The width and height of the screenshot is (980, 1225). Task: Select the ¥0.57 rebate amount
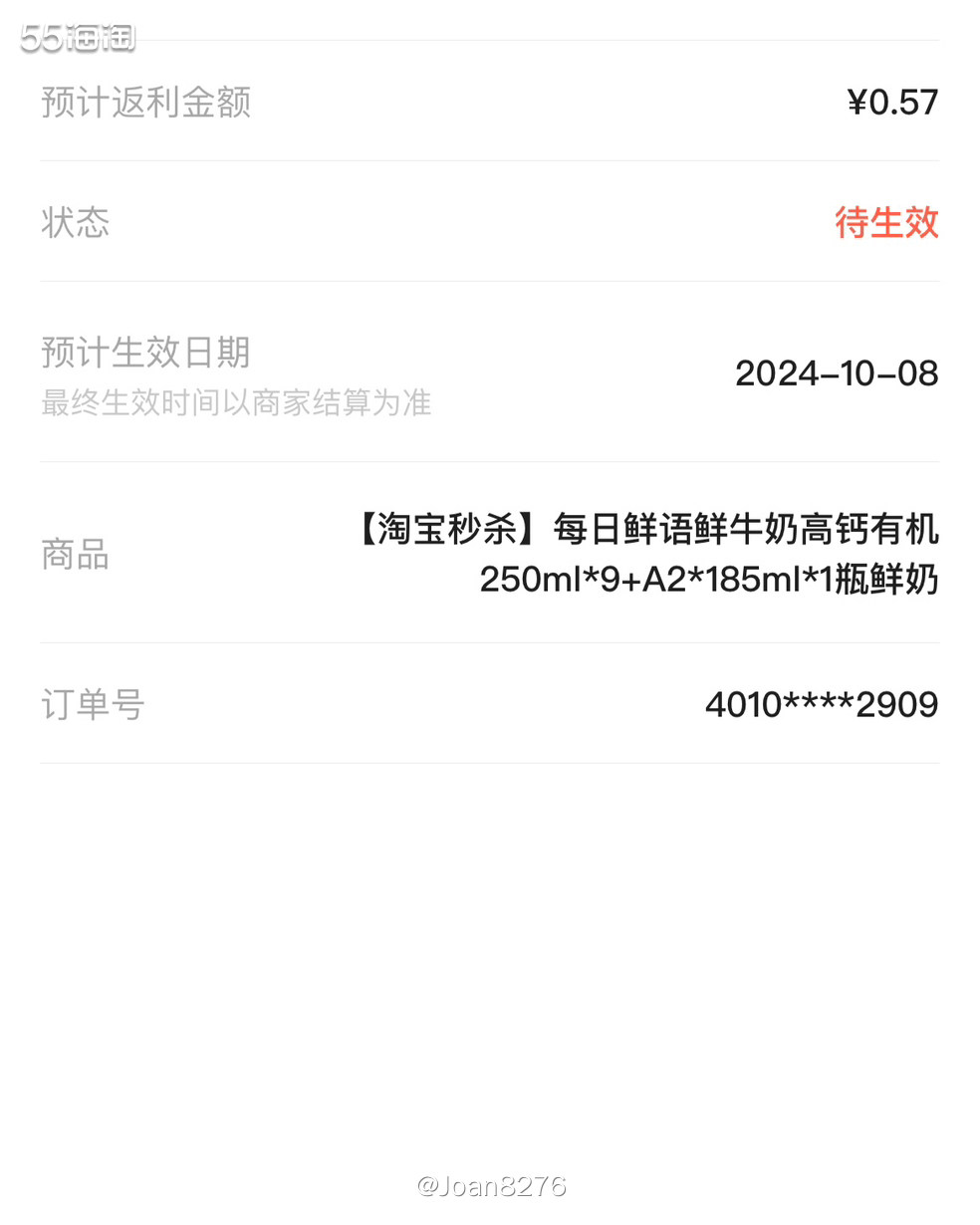(893, 102)
